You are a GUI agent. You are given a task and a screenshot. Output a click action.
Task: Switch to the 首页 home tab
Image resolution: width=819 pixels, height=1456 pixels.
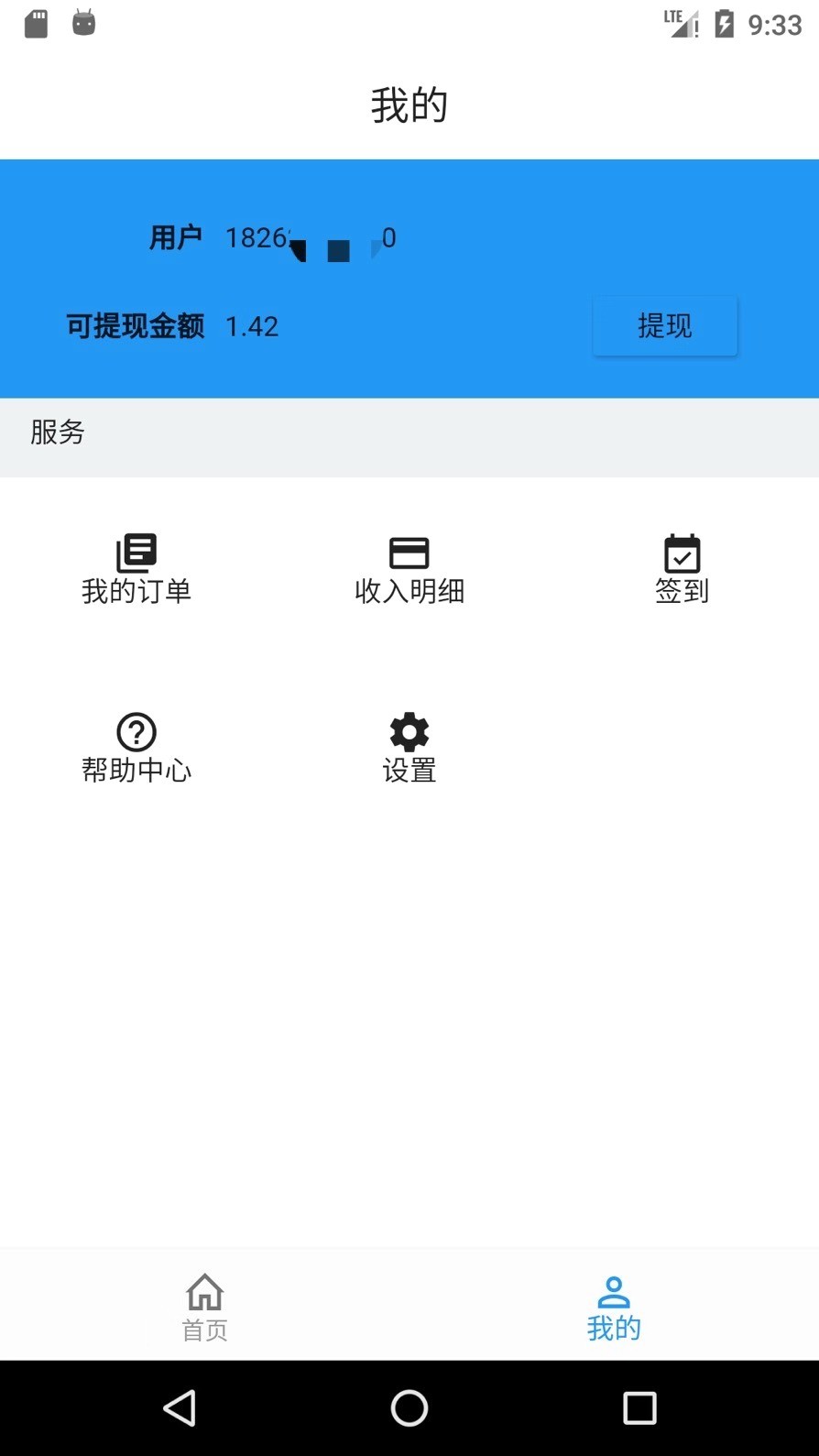204,1307
